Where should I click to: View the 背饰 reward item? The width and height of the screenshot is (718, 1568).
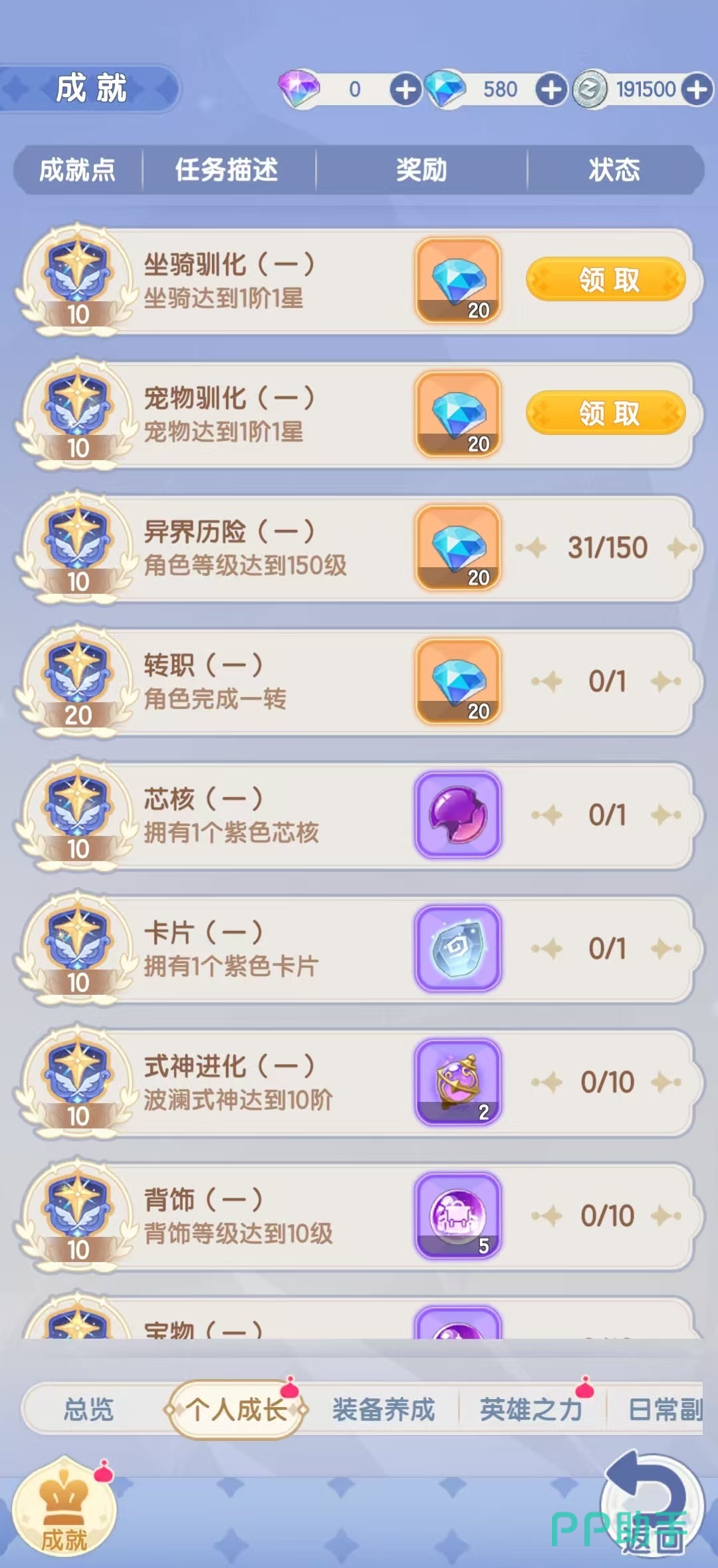[x=458, y=1216]
